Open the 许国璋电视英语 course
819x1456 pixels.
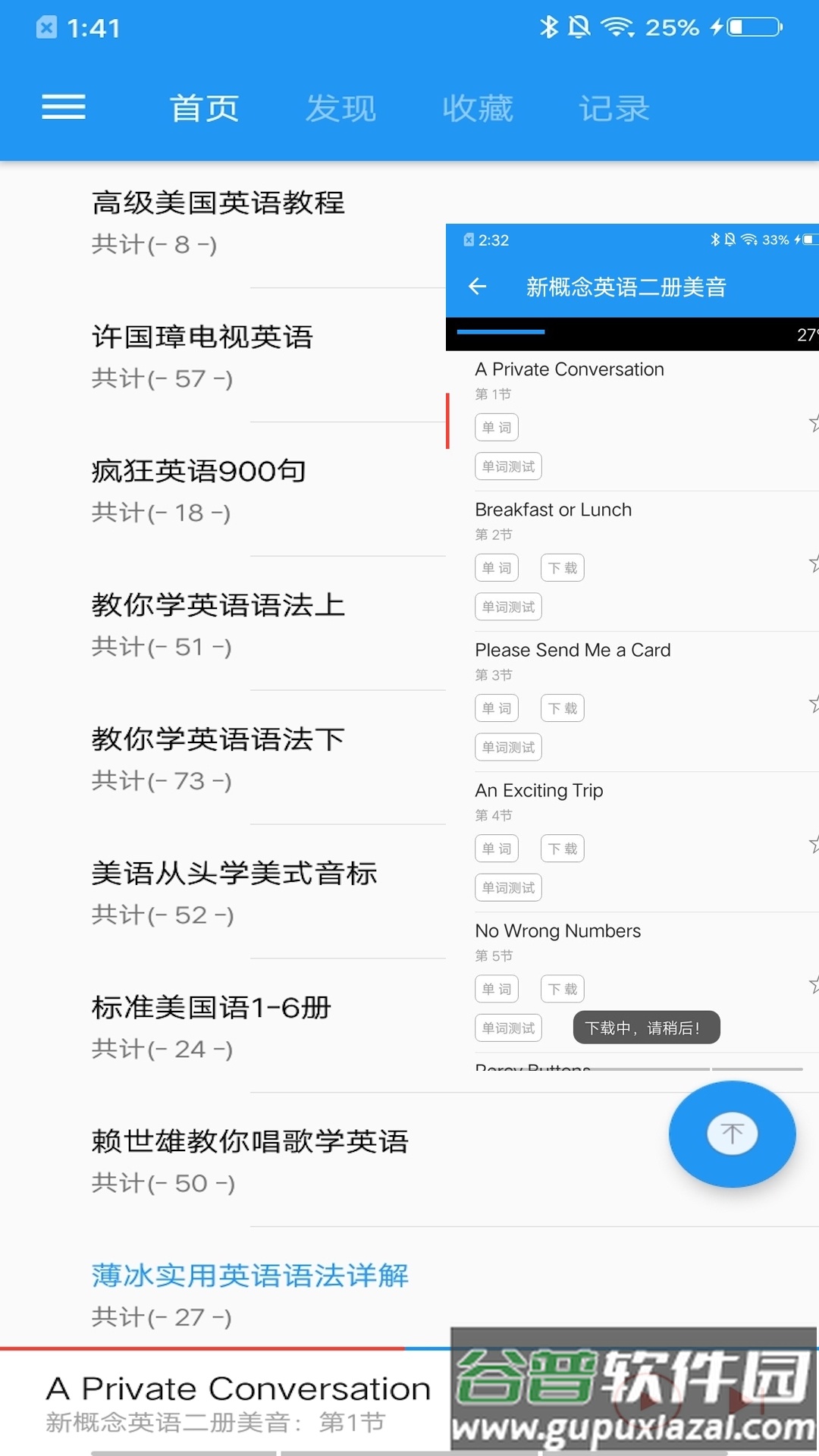pos(202,356)
